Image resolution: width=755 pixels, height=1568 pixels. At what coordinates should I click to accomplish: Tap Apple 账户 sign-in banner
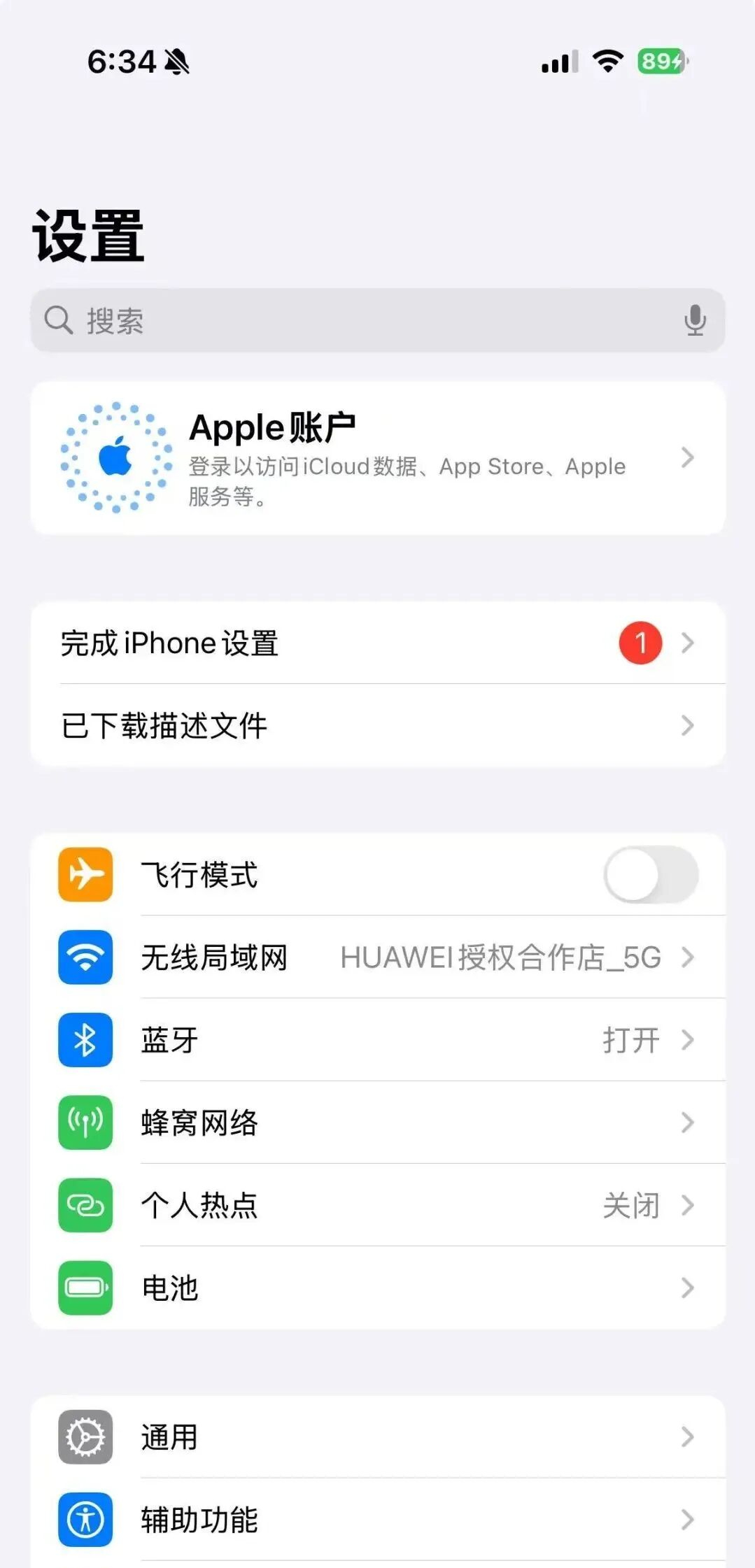tap(378, 458)
